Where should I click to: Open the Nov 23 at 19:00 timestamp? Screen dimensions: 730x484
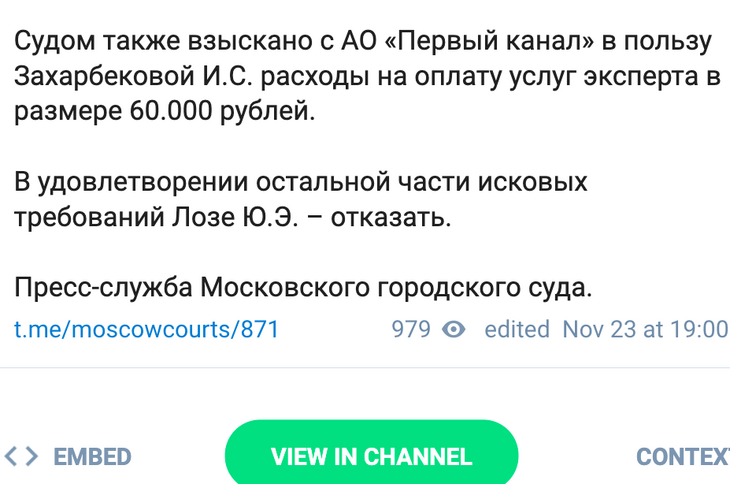pos(645,330)
